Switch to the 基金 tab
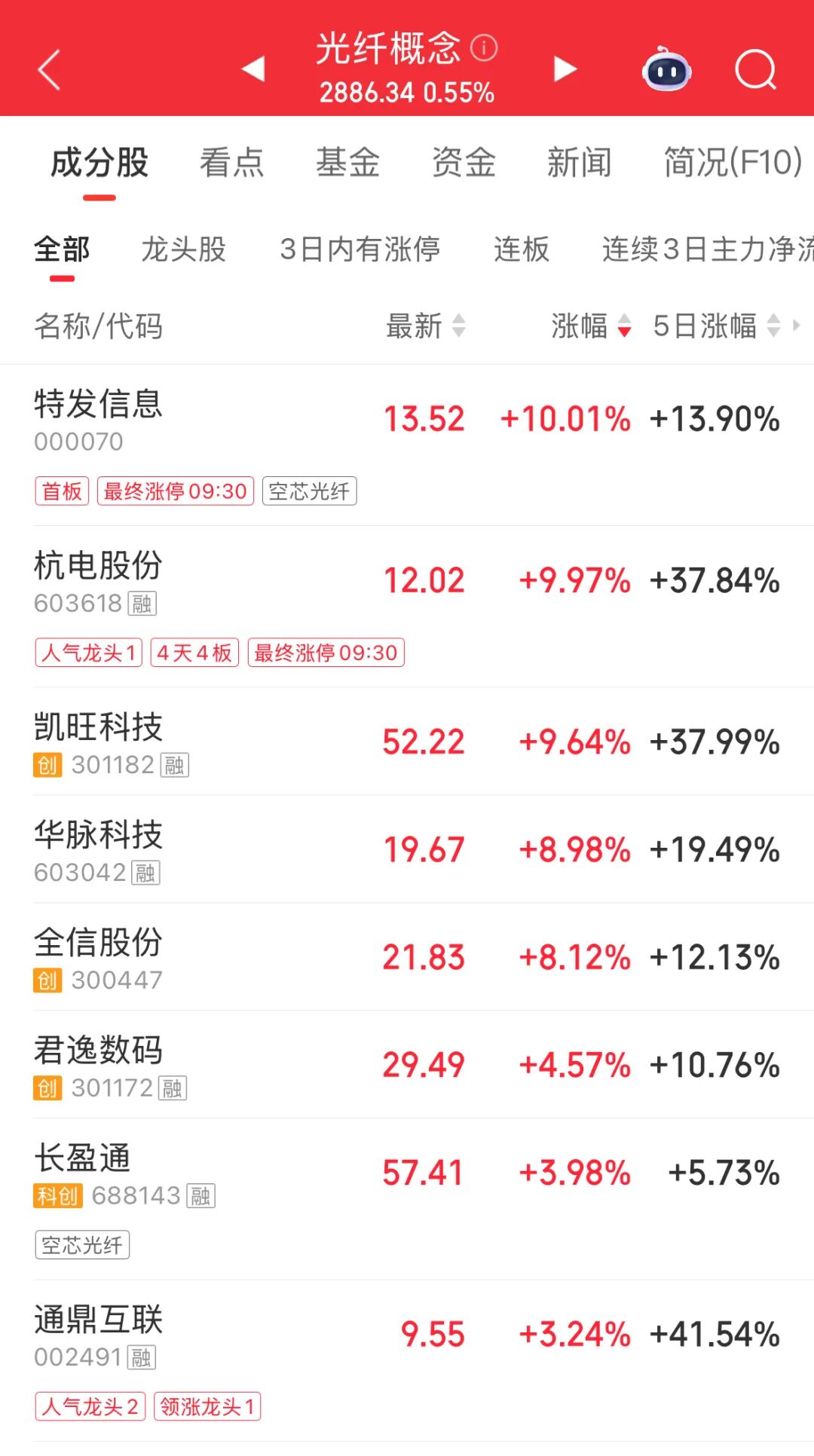The image size is (814, 1456). 348,163
